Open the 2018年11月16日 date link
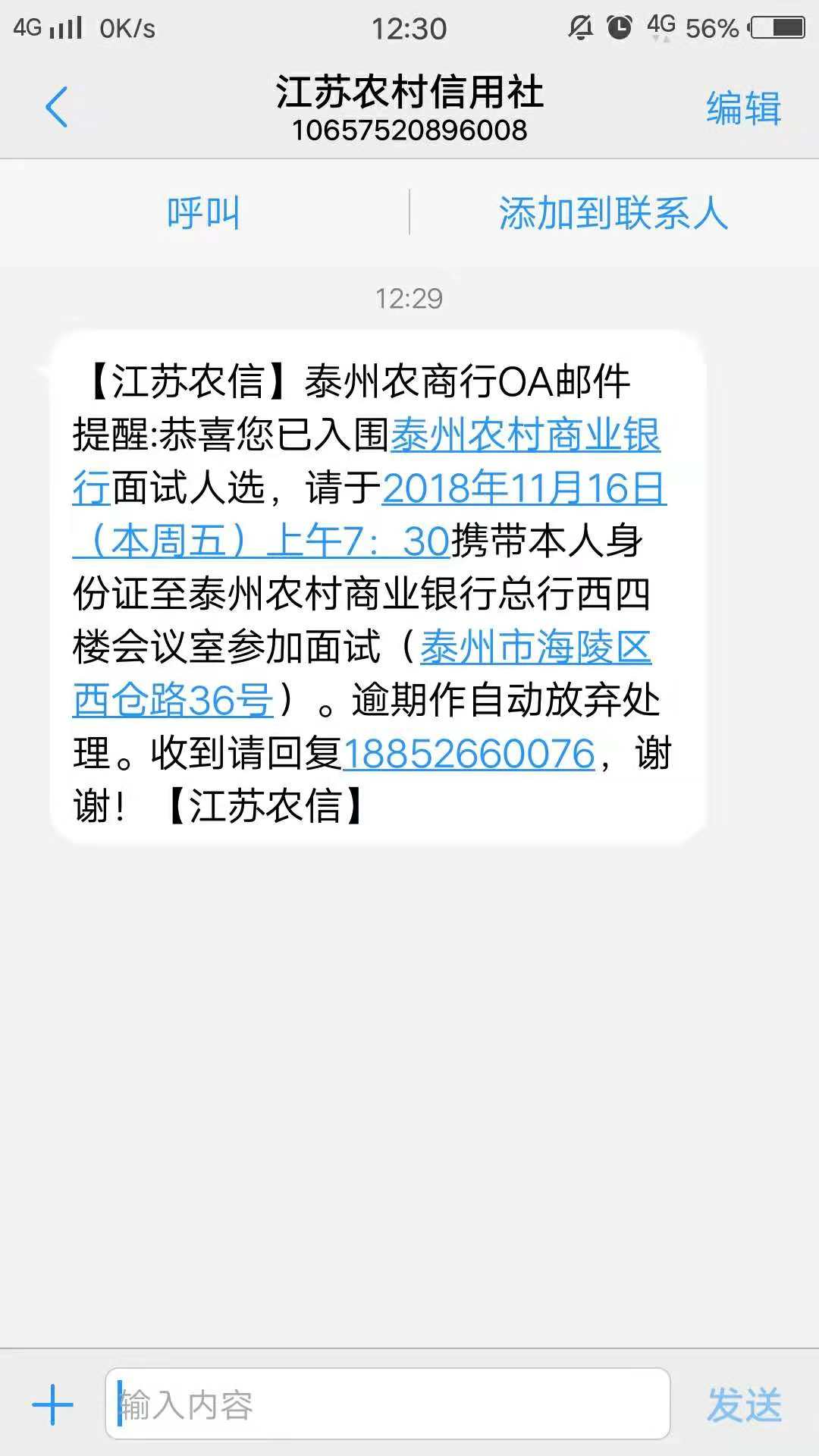819x1456 pixels. pos(523,488)
